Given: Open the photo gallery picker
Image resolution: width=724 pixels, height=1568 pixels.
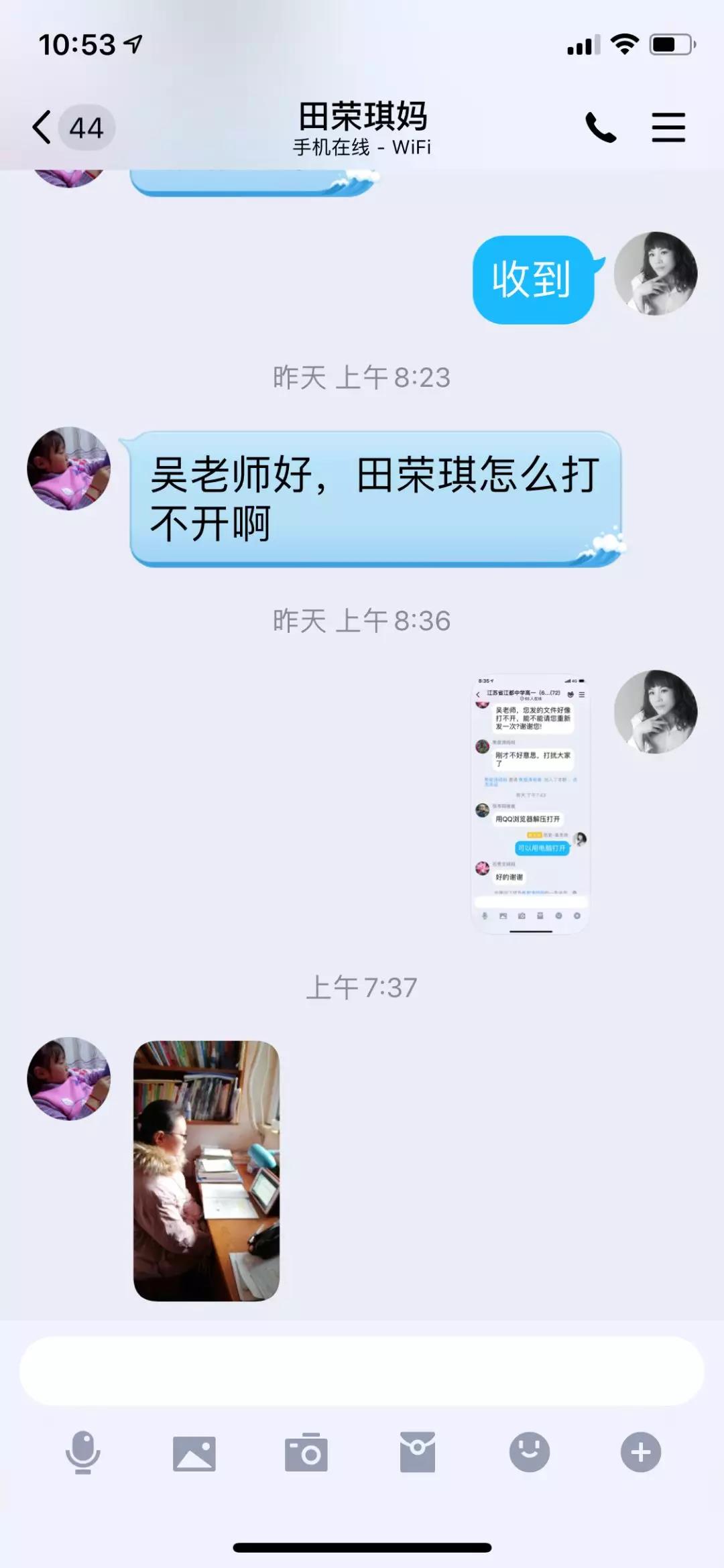Looking at the screenshot, I should pos(194,1453).
